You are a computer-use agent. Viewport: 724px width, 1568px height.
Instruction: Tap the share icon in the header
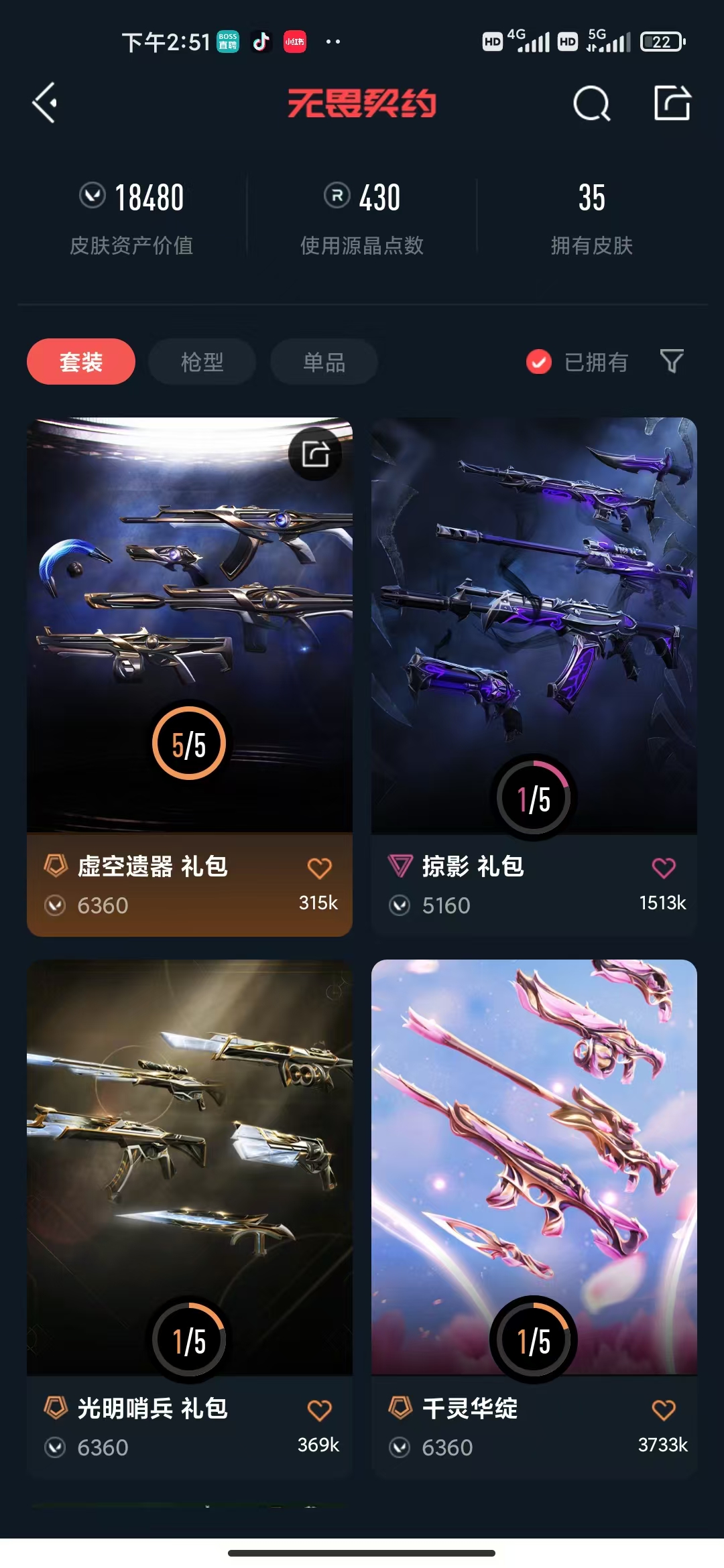point(672,103)
